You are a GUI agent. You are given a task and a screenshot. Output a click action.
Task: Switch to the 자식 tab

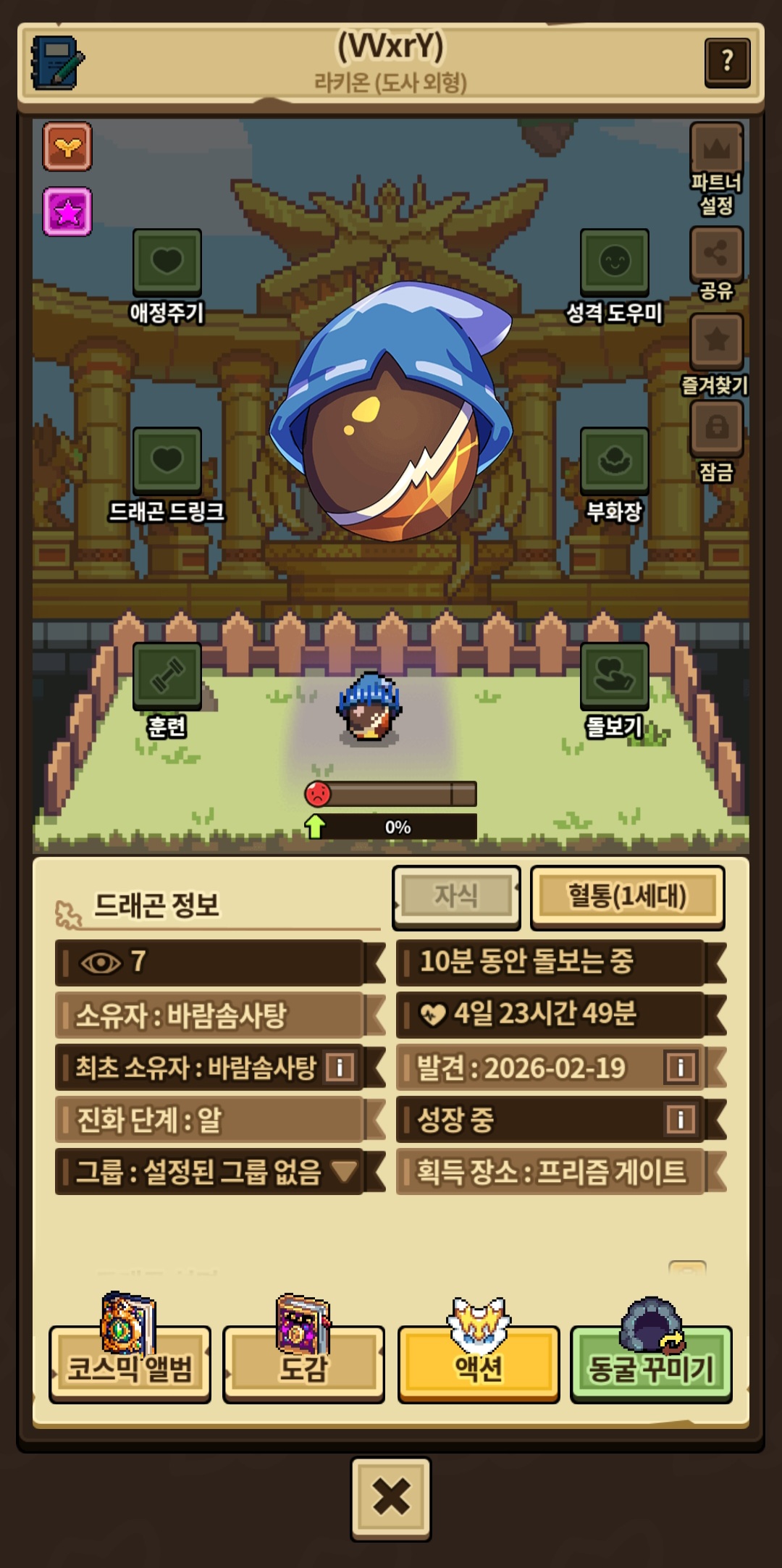456,897
